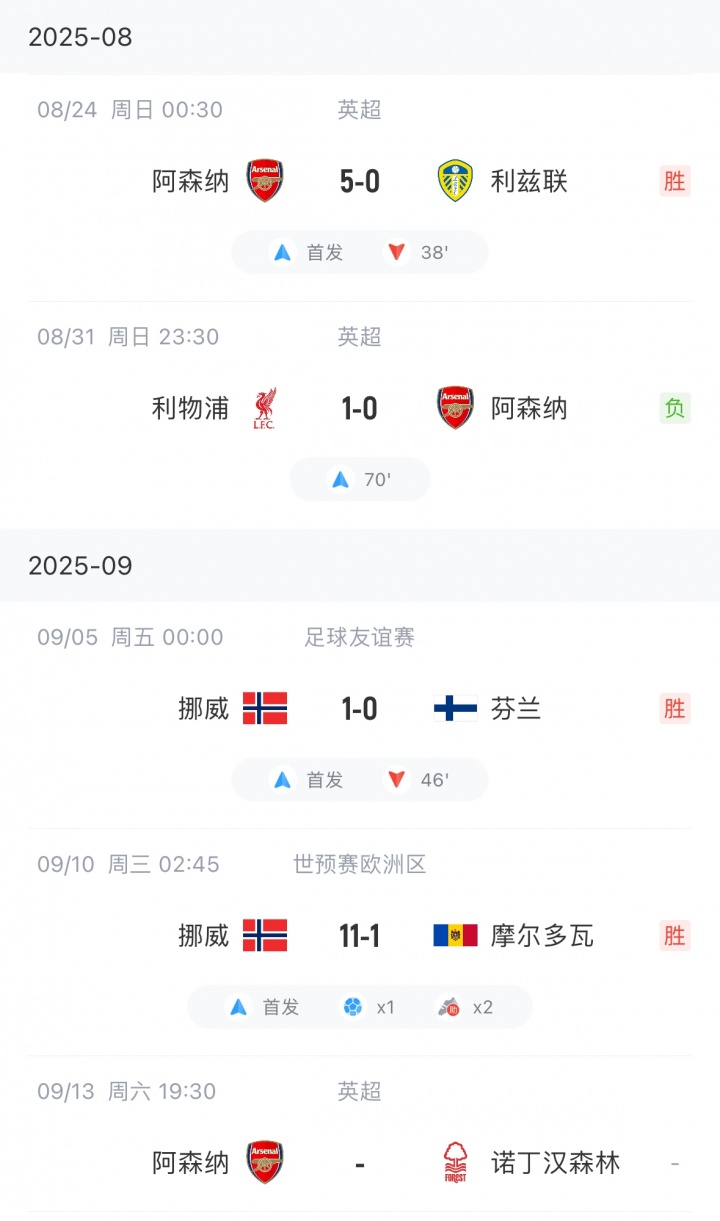Open the Norway 1-0 Finland friendly
720x1221 pixels.
coord(359,709)
